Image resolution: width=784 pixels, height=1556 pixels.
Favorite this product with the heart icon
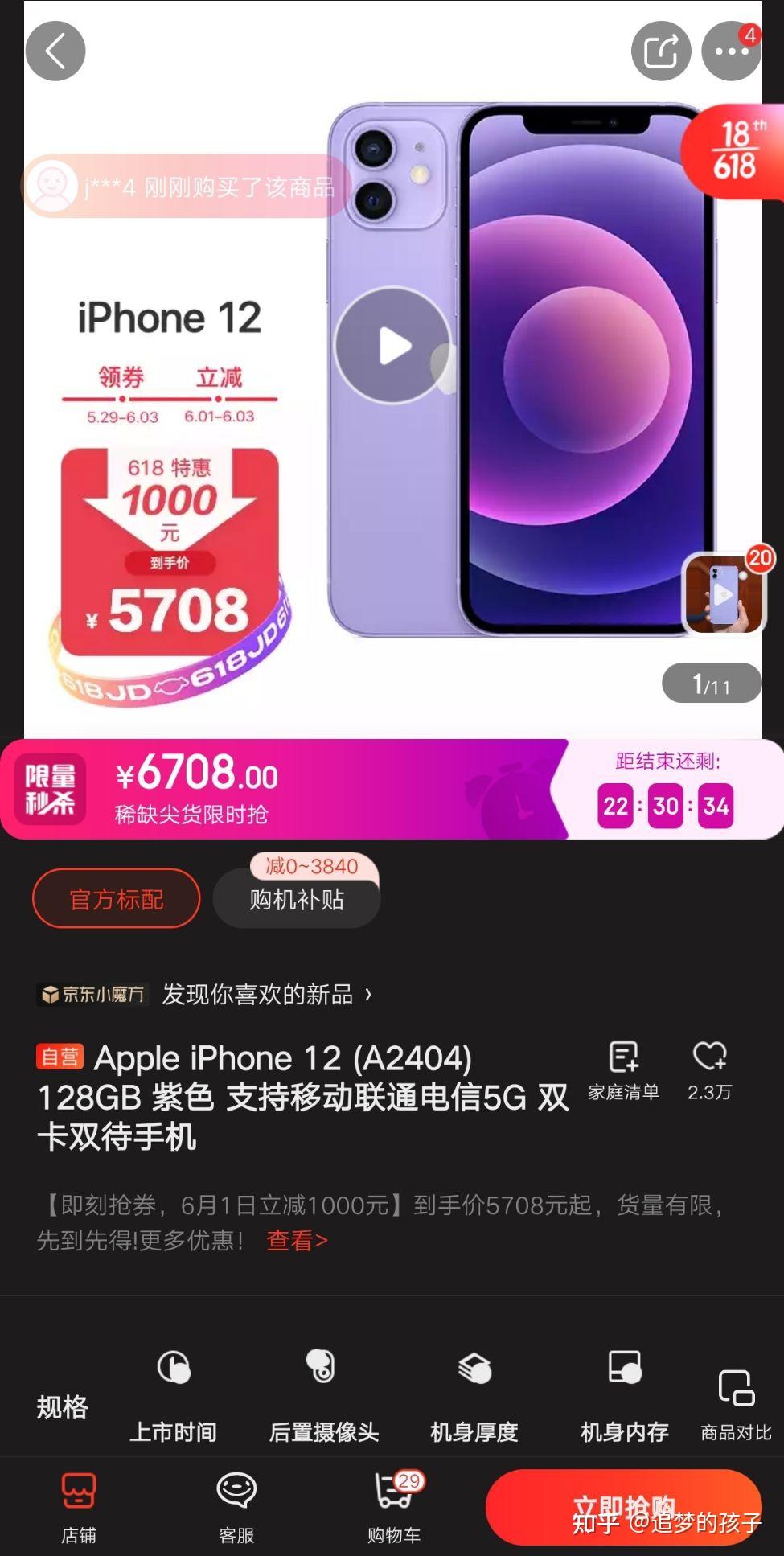[x=709, y=1068]
